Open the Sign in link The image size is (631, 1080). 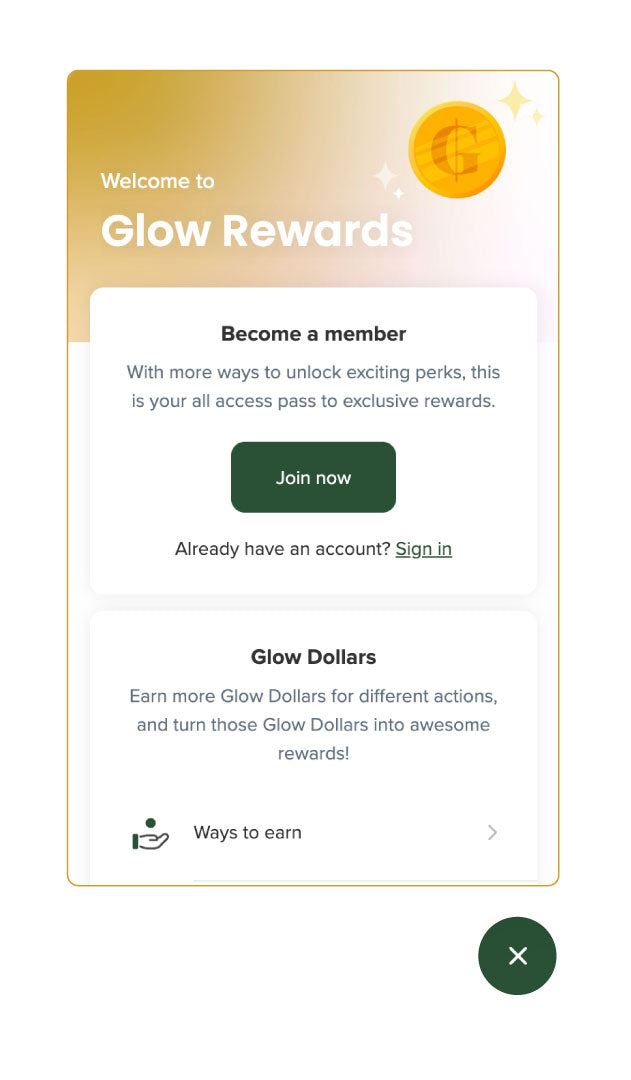tap(424, 549)
